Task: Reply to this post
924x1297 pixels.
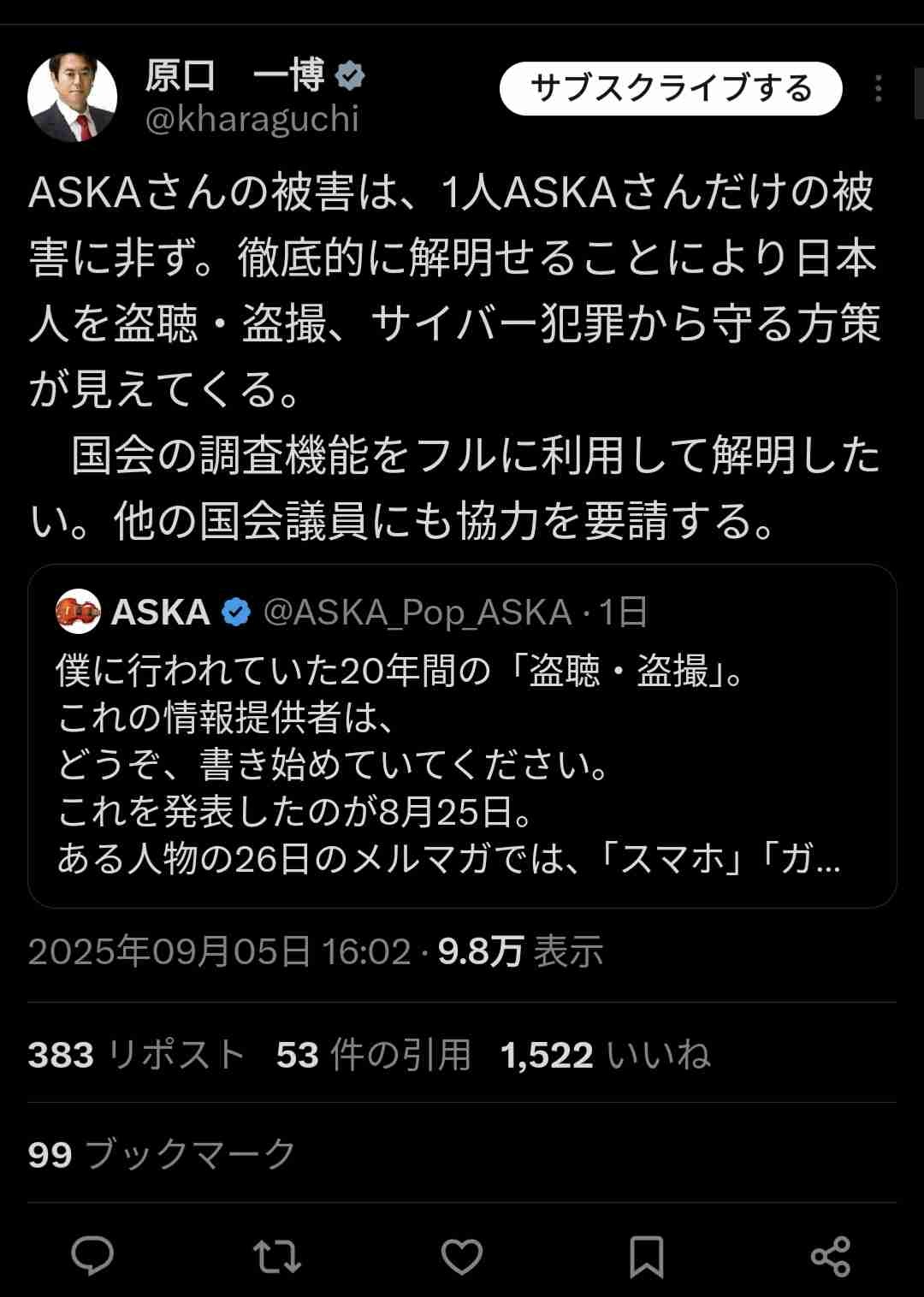Action: [x=92, y=1256]
